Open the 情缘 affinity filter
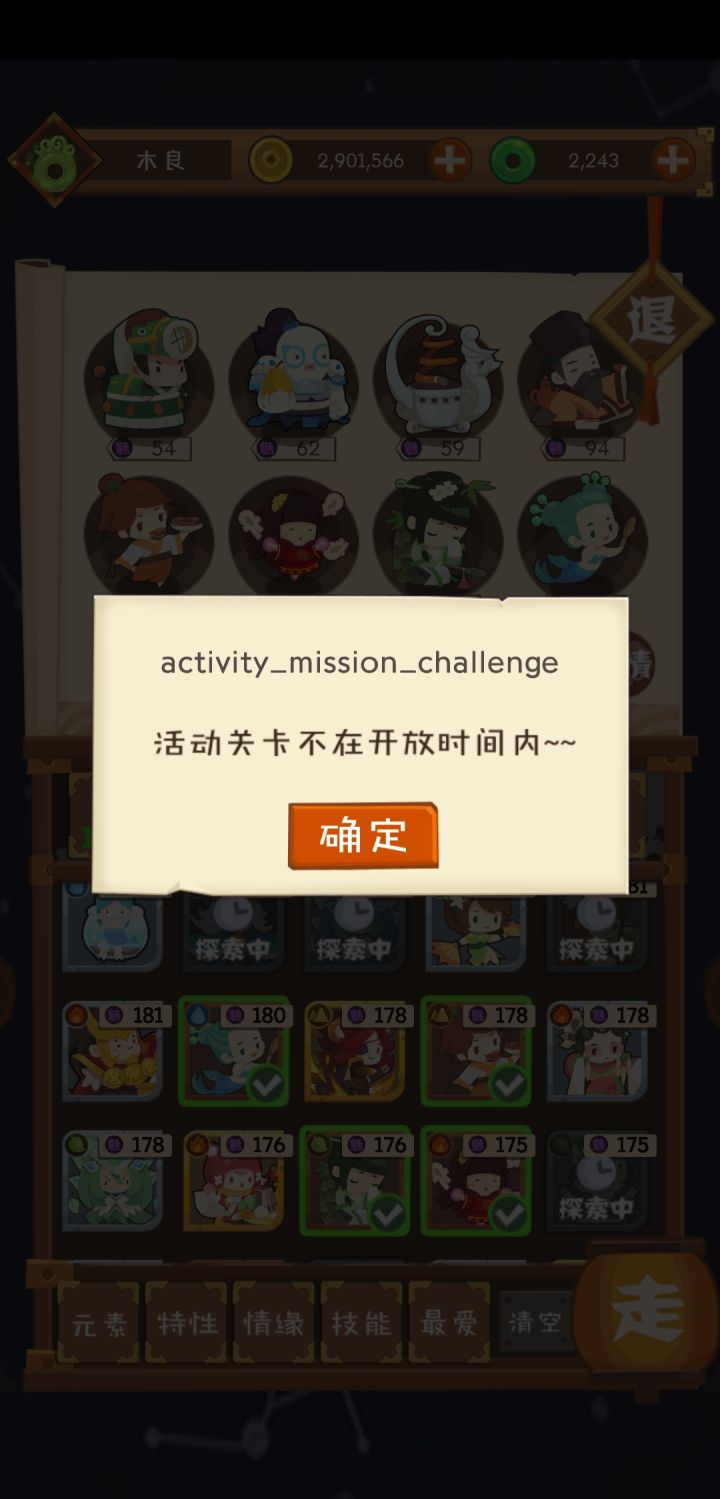The height and width of the screenshot is (1499, 720). click(x=273, y=1322)
